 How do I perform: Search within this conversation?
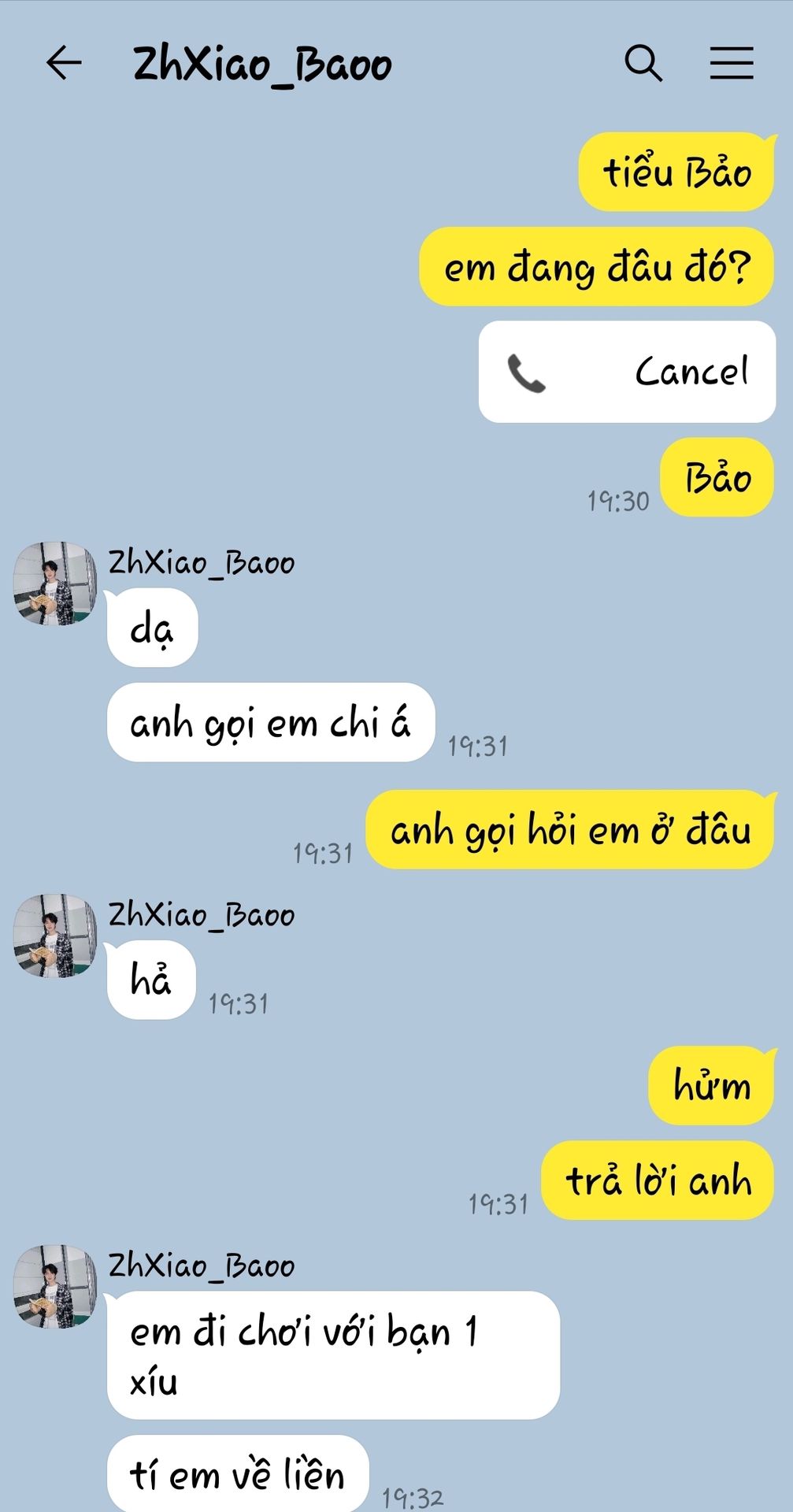point(643,63)
